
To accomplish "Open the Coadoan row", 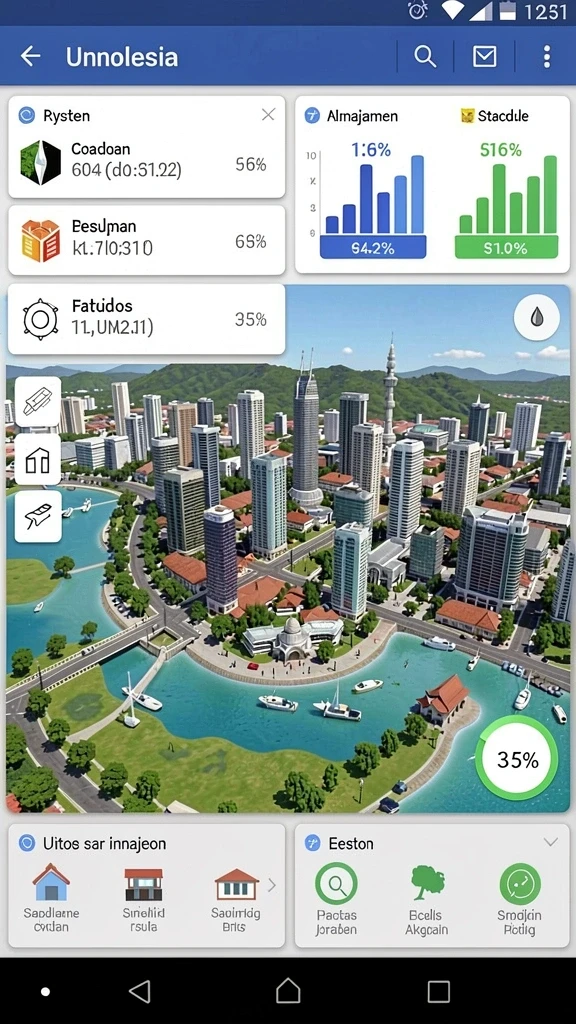I will point(146,160).
